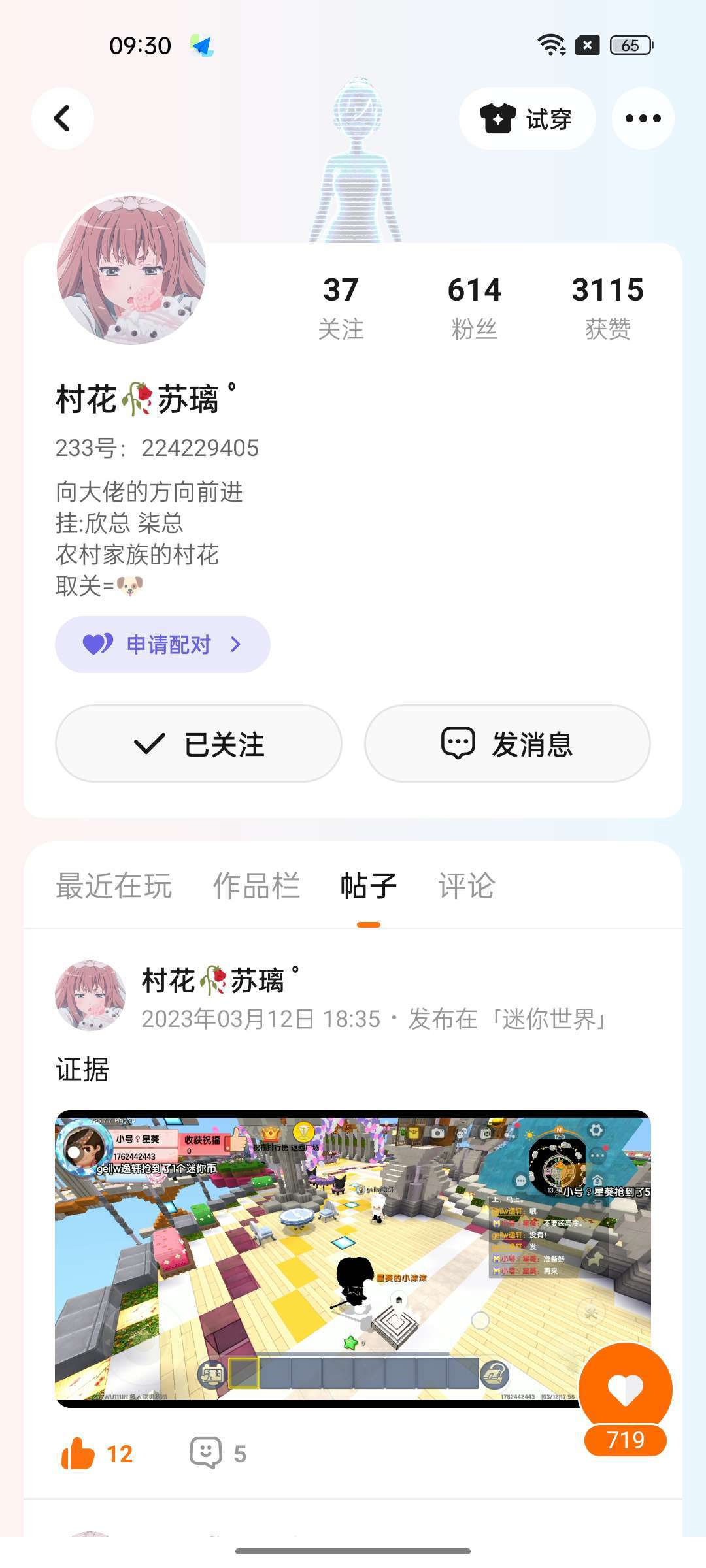
Task: Switch to the 评论 tab
Action: tap(467, 886)
